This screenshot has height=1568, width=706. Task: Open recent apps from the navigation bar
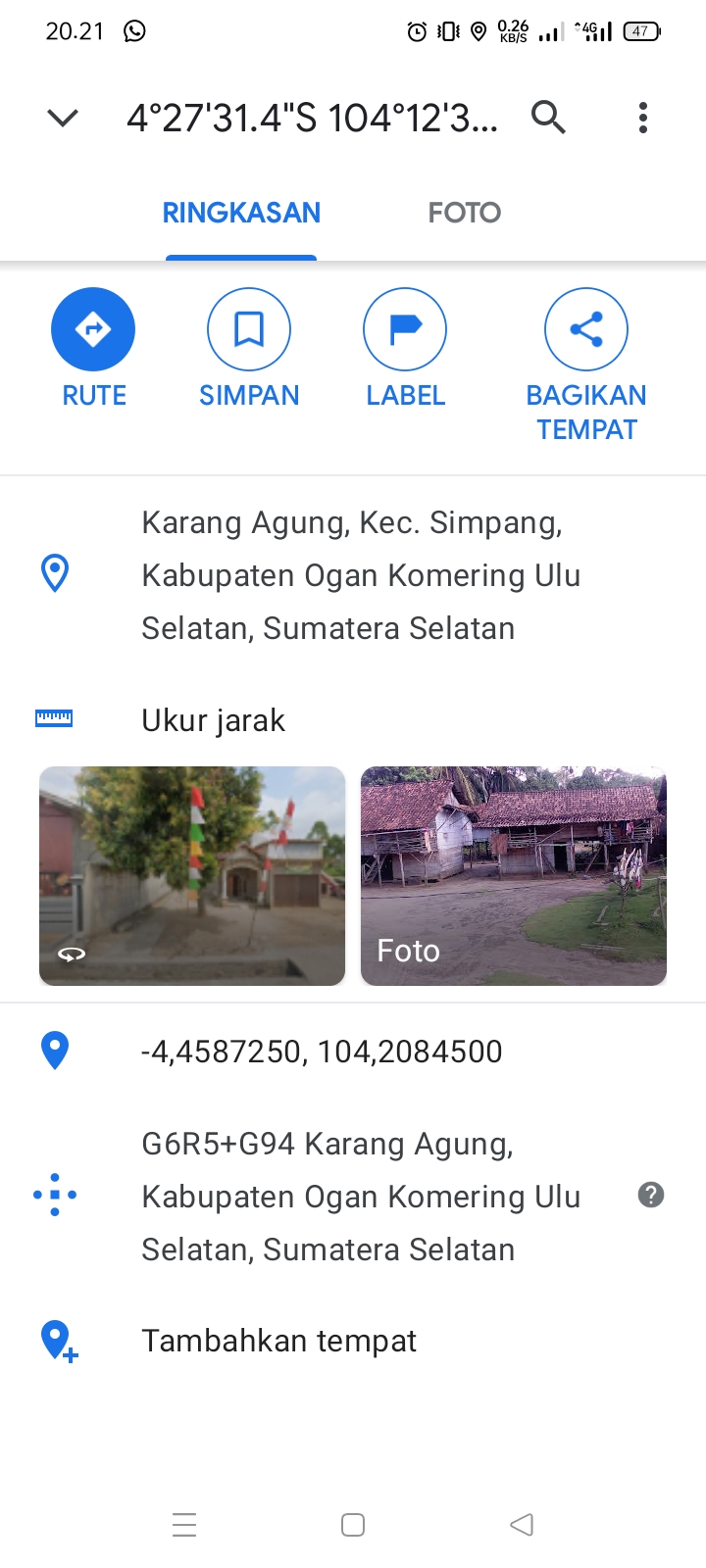pos(184,1525)
